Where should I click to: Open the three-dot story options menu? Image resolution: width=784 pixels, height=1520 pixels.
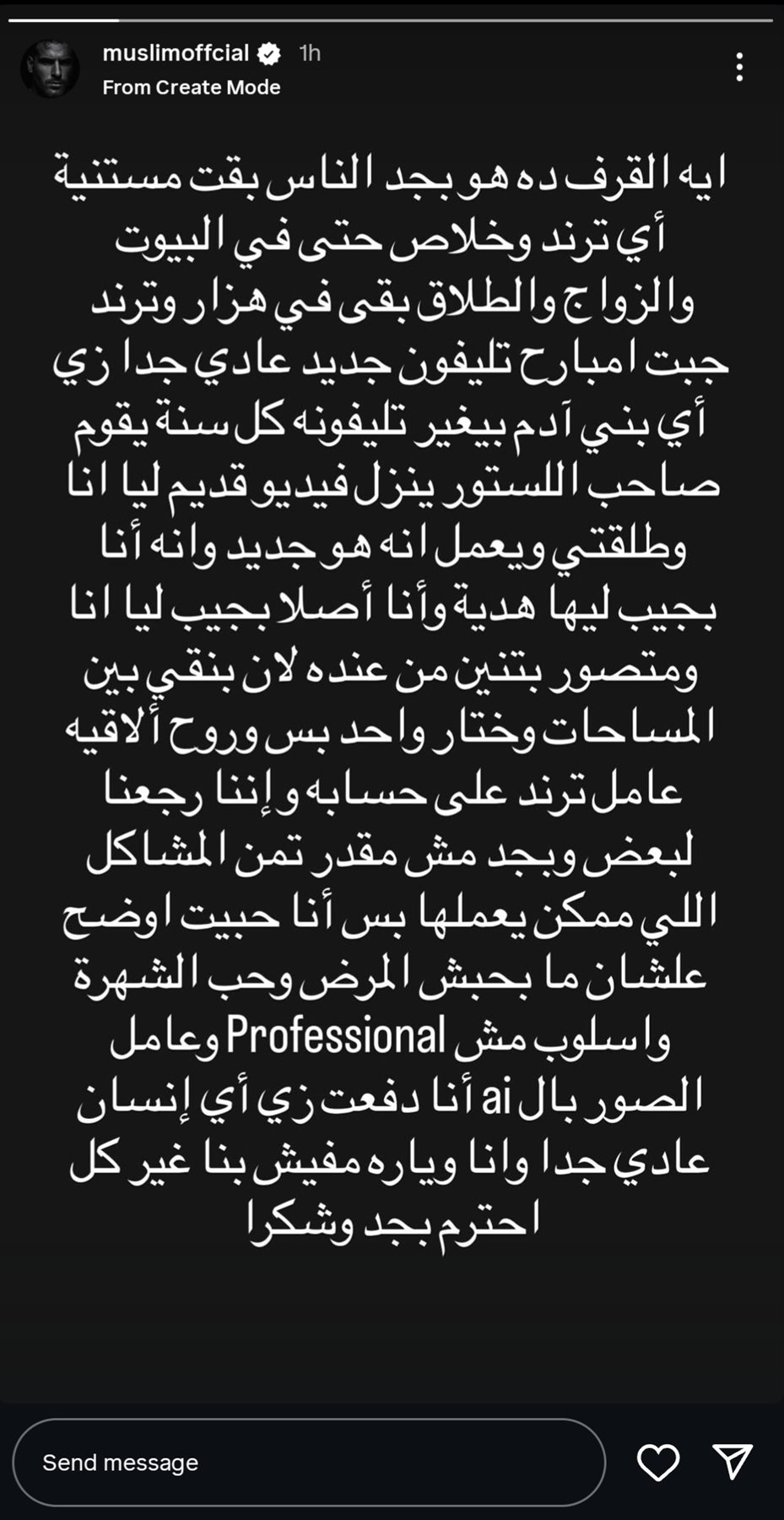click(739, 68)
